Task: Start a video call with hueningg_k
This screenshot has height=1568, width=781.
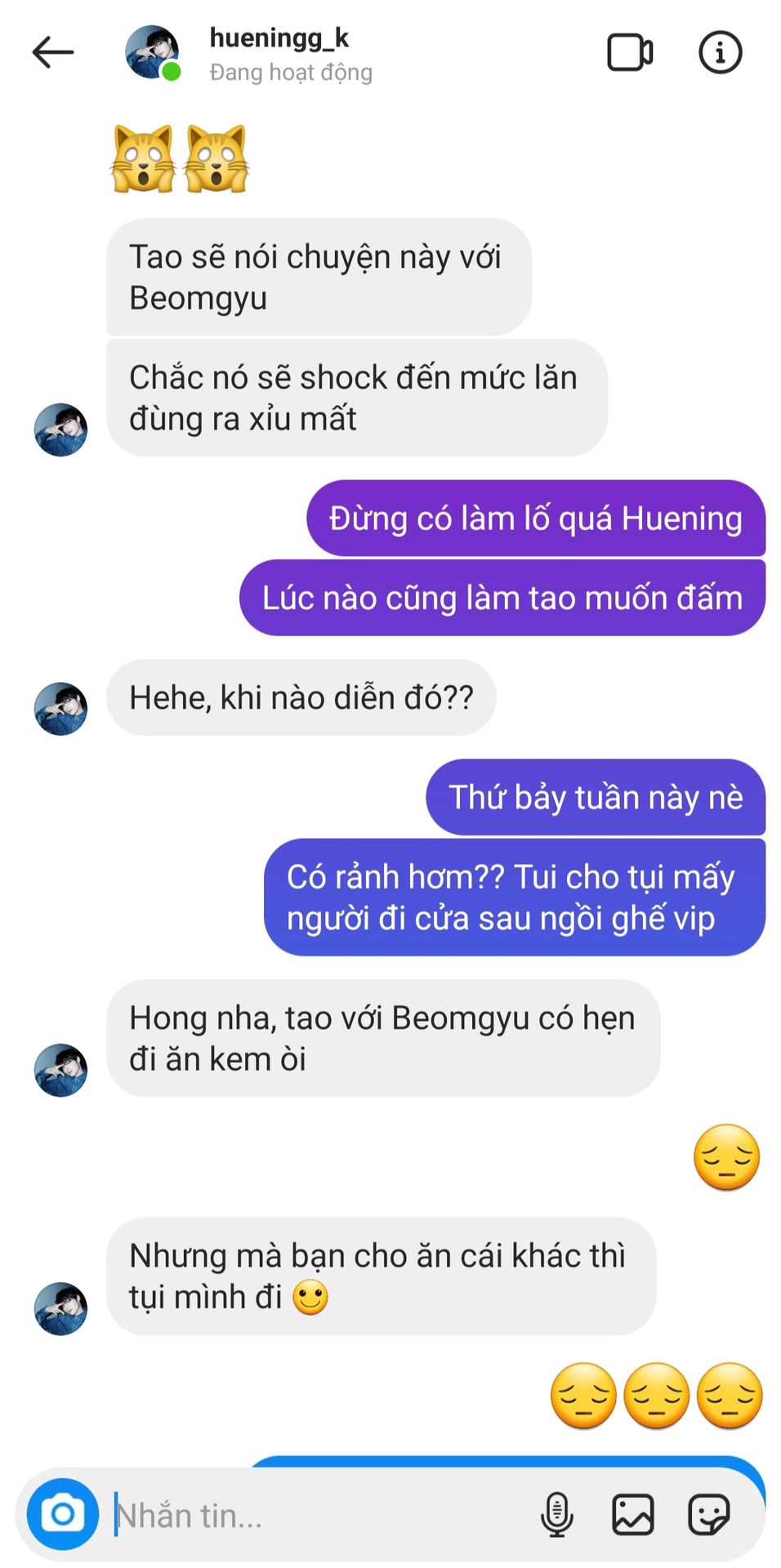Action: [x=629, y=53]
